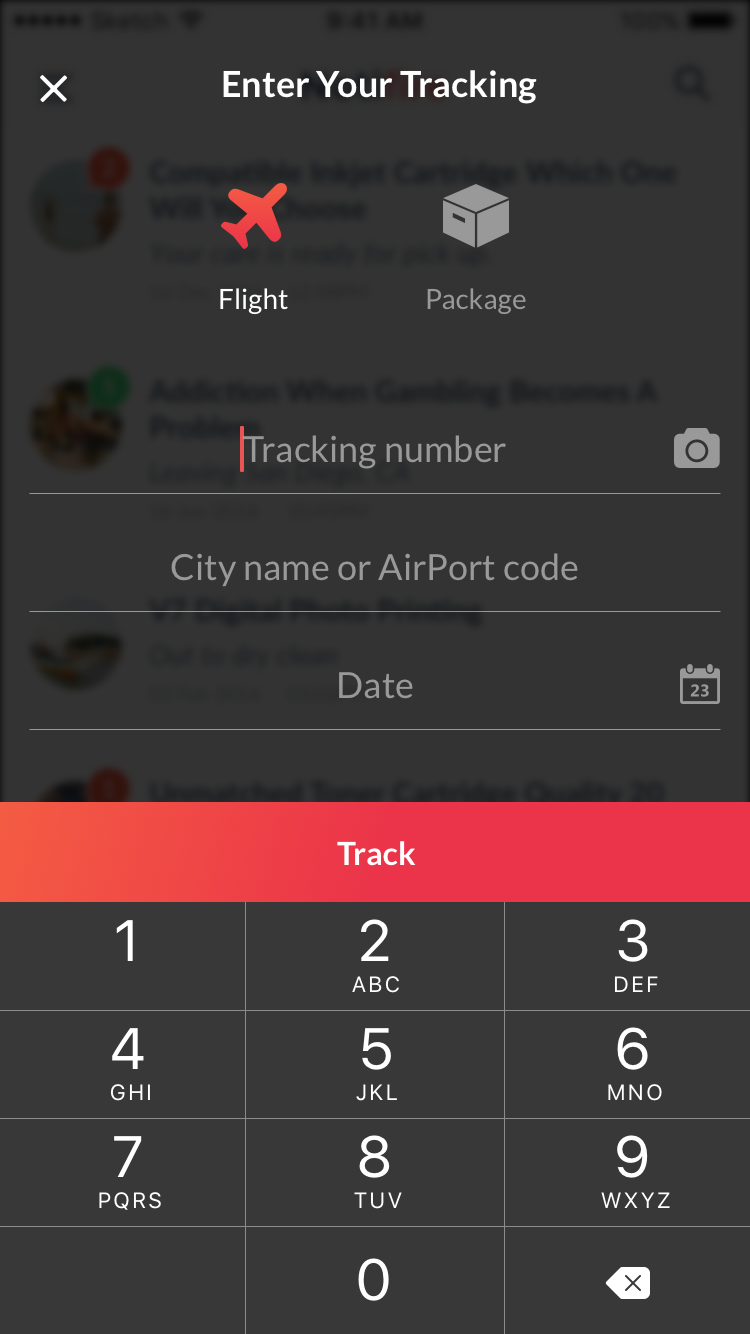Tap the zero key on the keypad
Image resolution: width=750 pixels, height=1334 pixels.
coord(375,1281)
